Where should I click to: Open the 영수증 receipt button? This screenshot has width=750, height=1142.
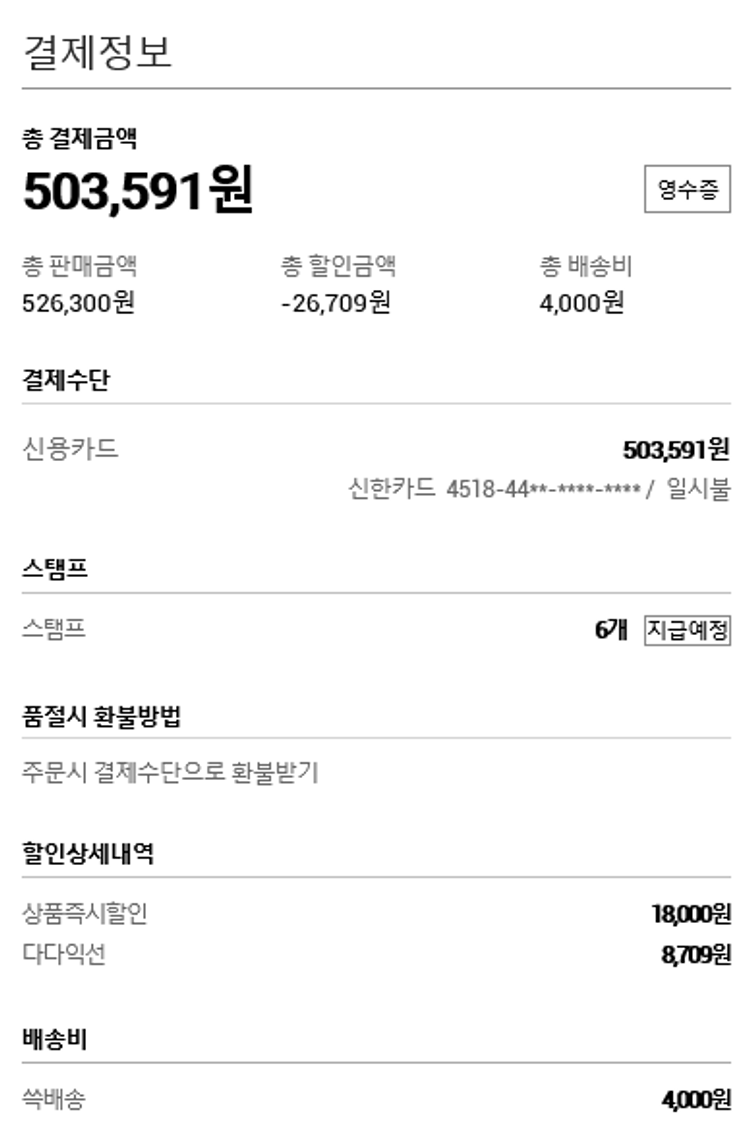[687, 190]
